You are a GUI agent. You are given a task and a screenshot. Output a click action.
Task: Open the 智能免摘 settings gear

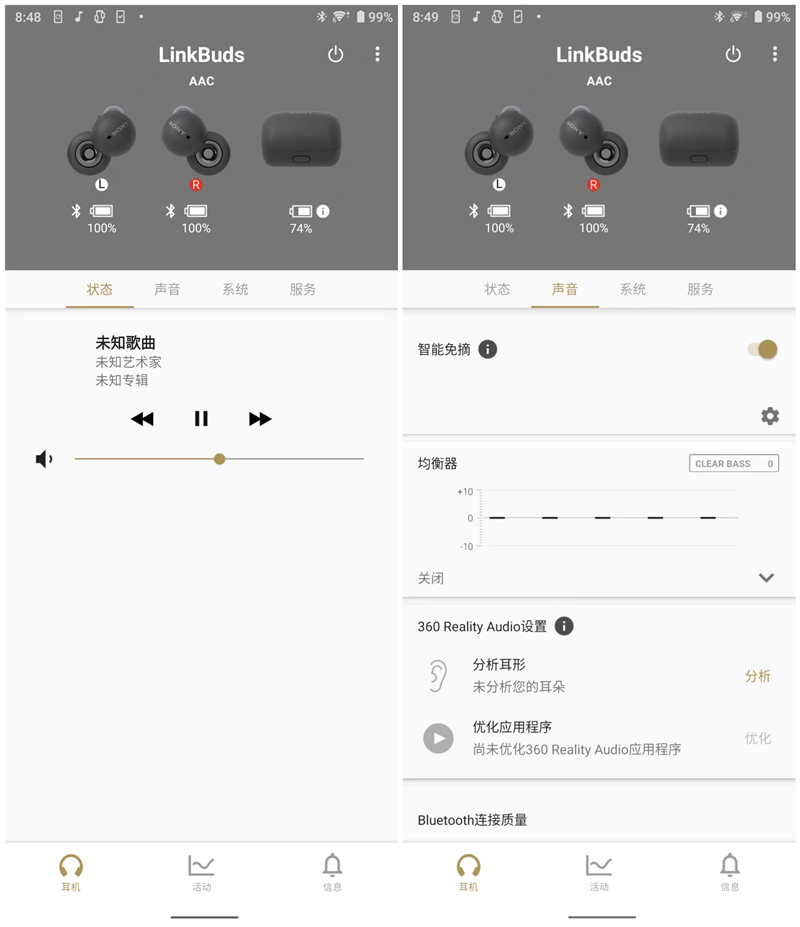pos(769,416)
